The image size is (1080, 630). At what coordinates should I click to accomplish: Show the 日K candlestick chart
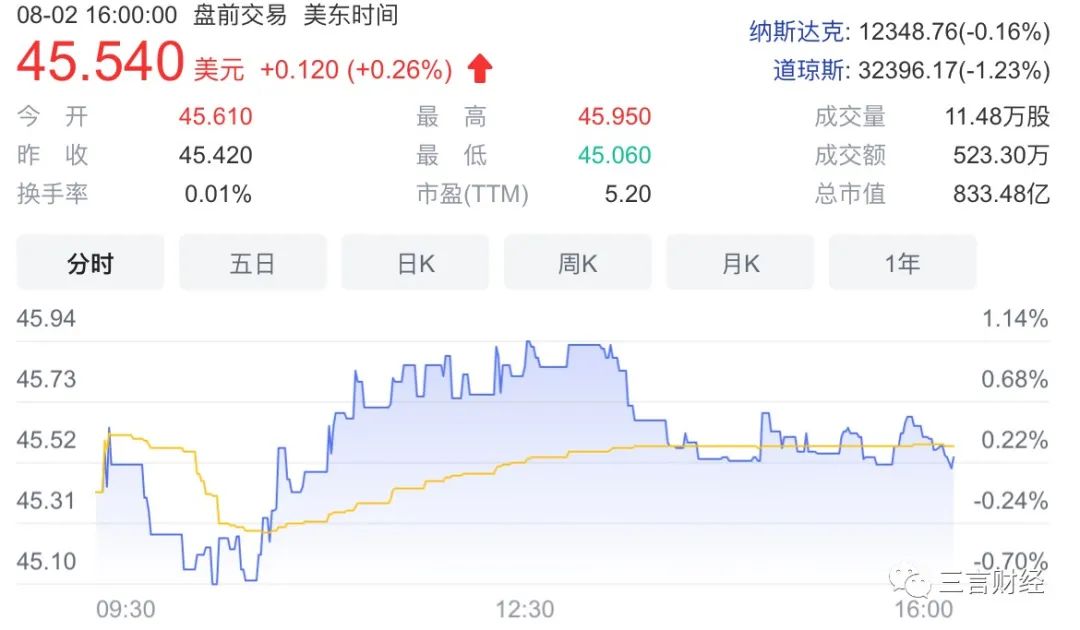point(415,263)
